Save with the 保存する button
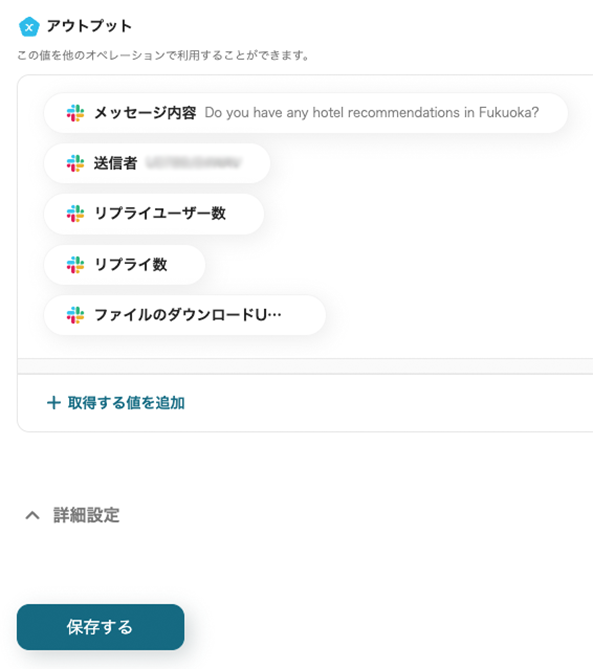 coord(100,627)
